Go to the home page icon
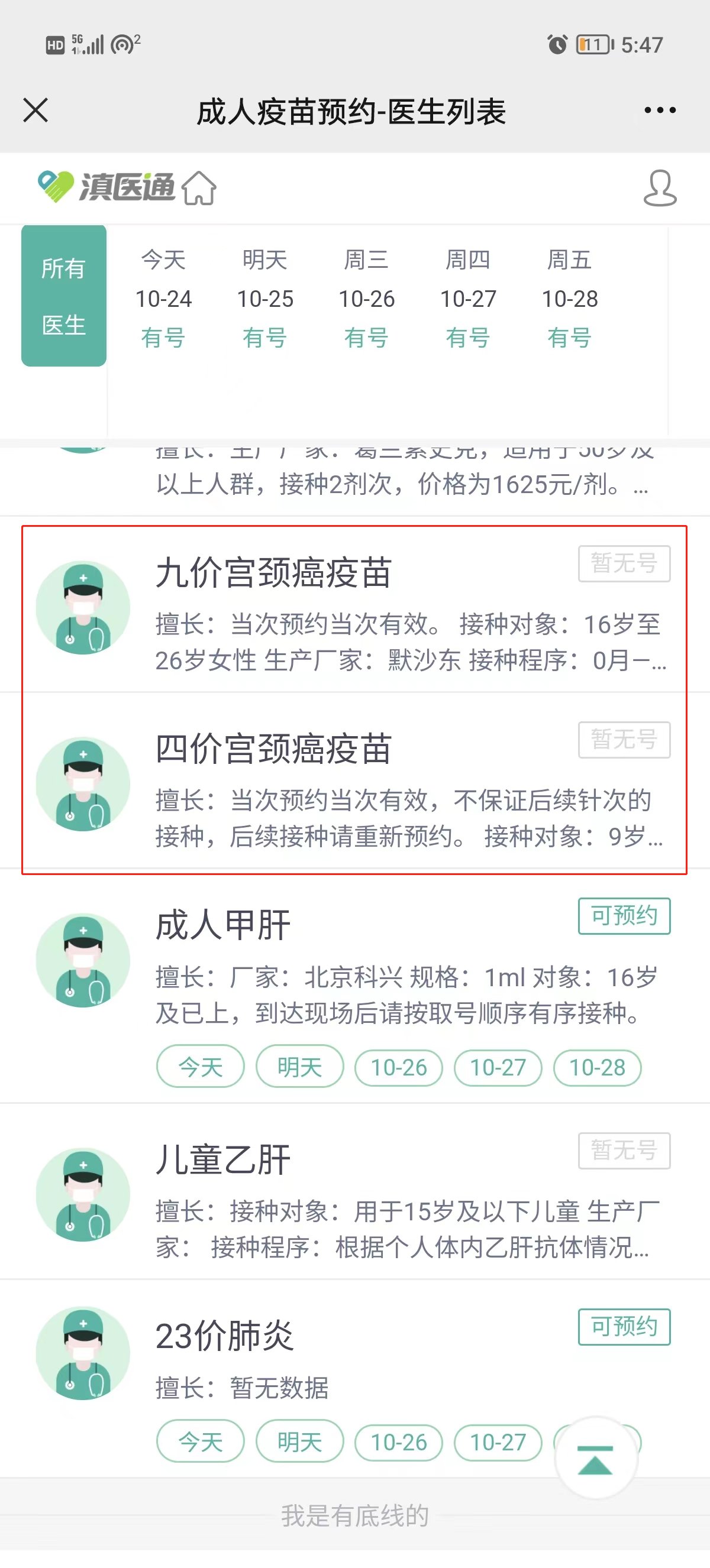 pyautogui.click(x=199, y=188)
